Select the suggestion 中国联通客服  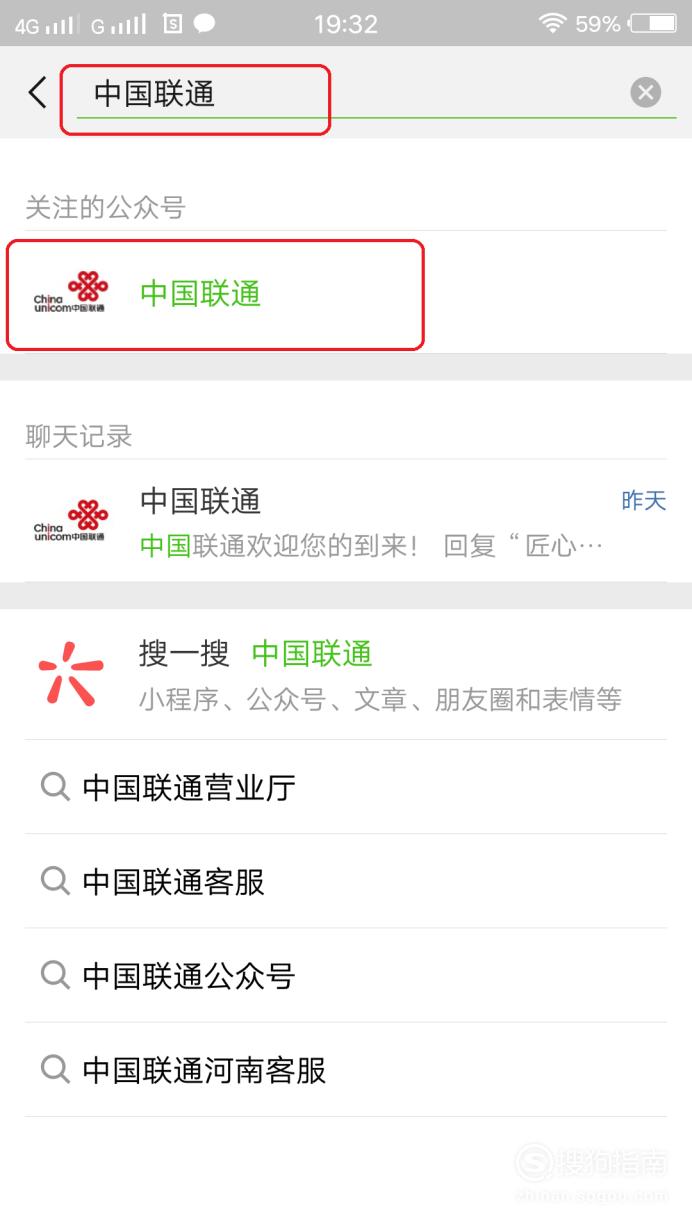tap(346, 882)
